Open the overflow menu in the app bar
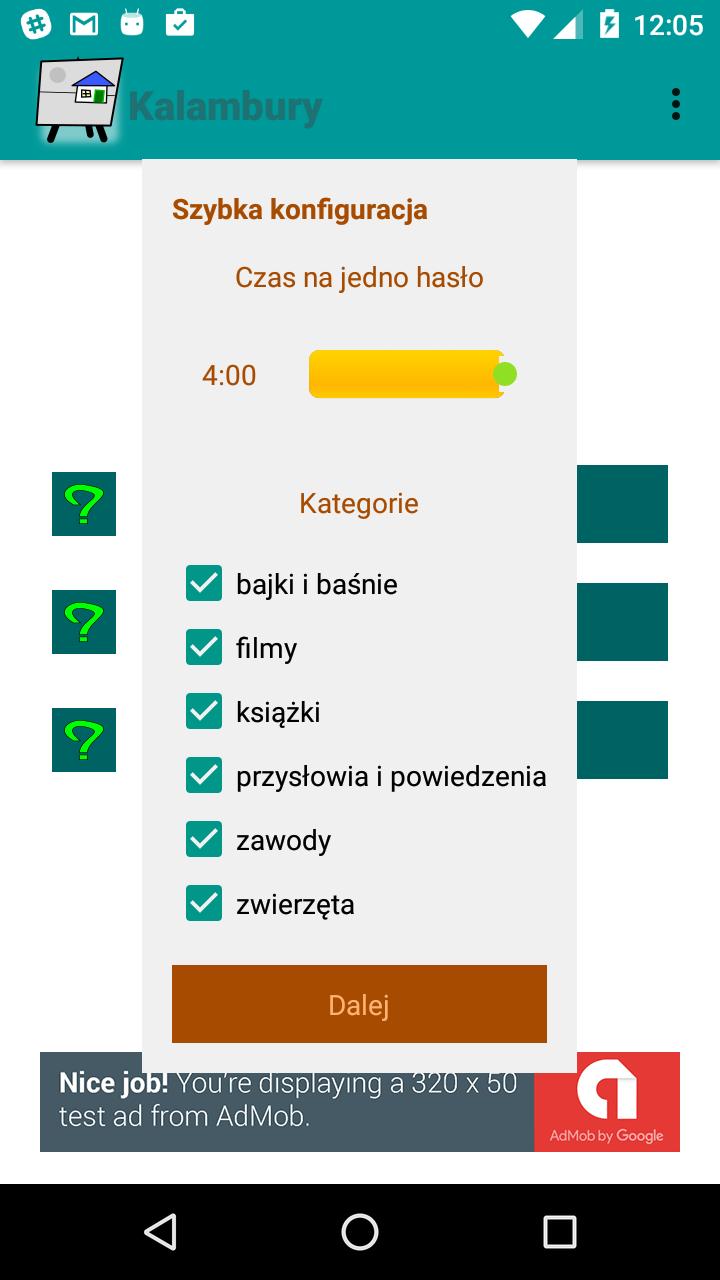 [x=676, y=104]
